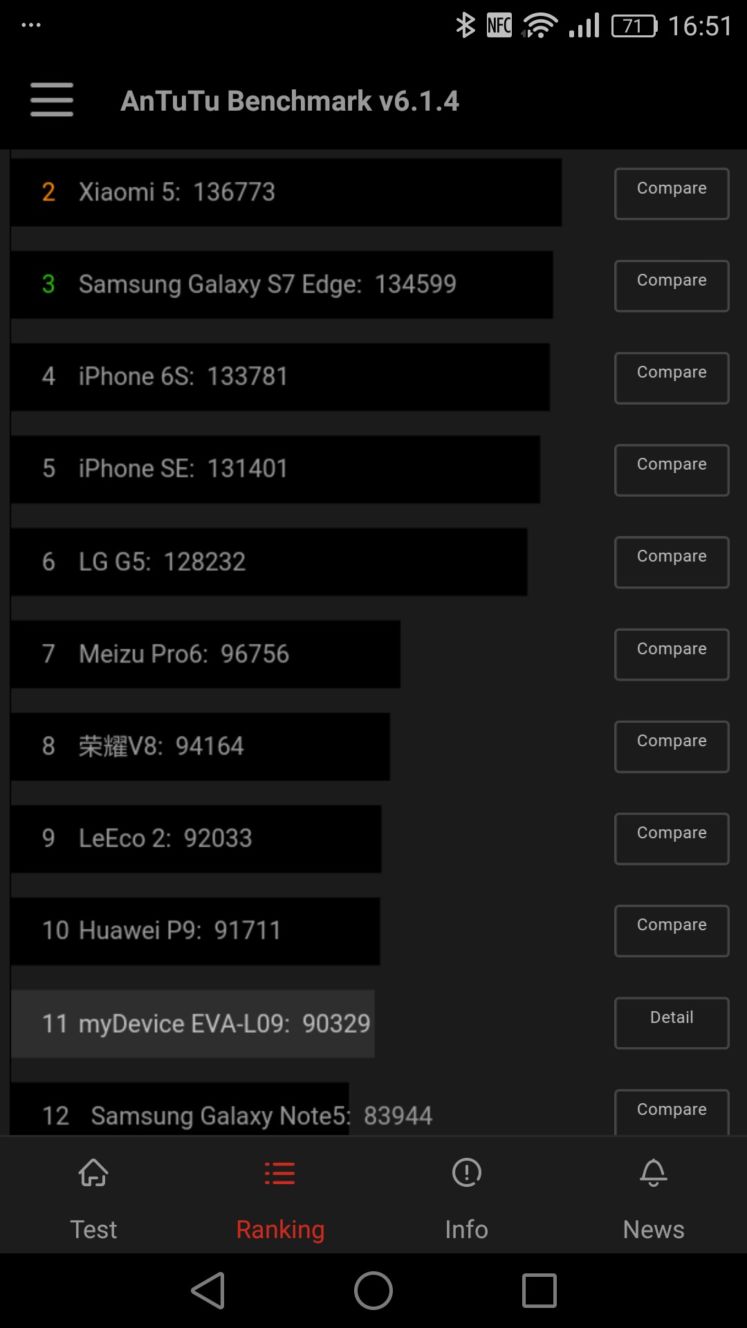Viewport: 747px width, 1328px height.
Task: View Detail for myDevice EVA-L09
Action: click(x=671, y=1023)
